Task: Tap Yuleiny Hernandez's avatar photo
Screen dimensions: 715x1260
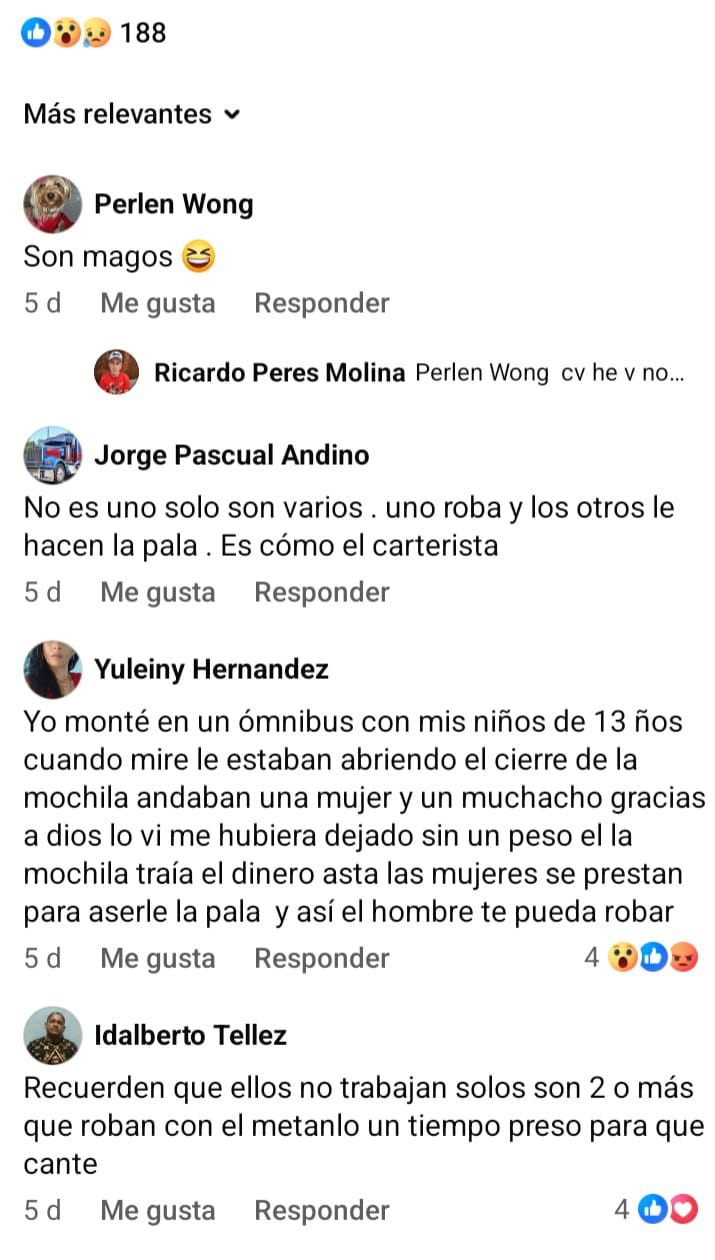Action: pyautogui.click(x=52, y=669)
